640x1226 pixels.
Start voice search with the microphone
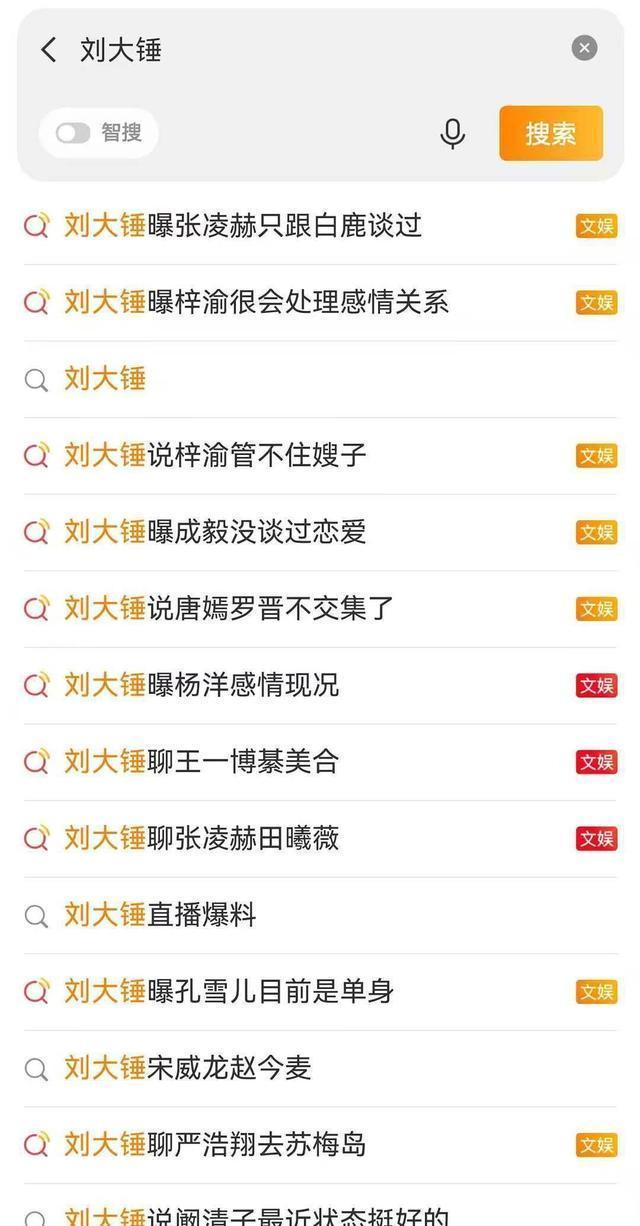pos(453,133)
